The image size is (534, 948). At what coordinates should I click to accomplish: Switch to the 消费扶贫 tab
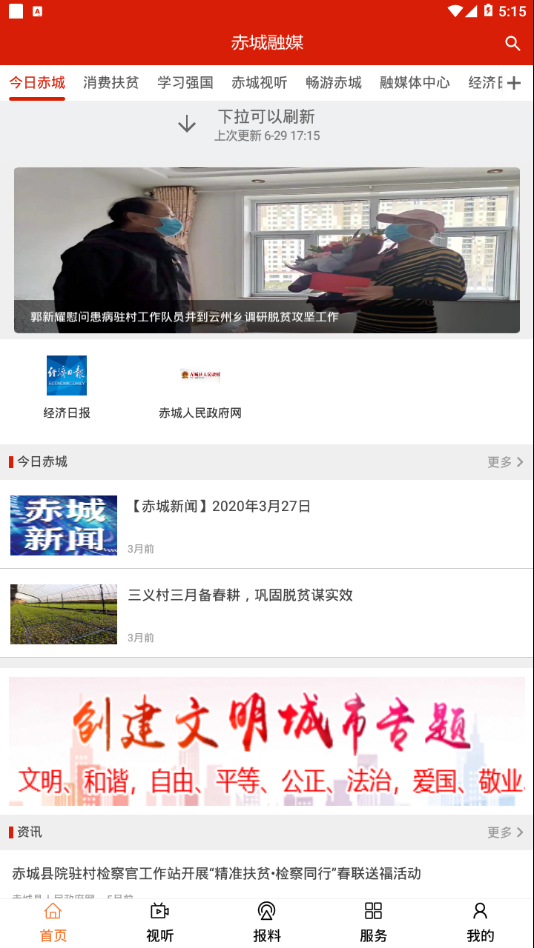(x=111, y=83)
